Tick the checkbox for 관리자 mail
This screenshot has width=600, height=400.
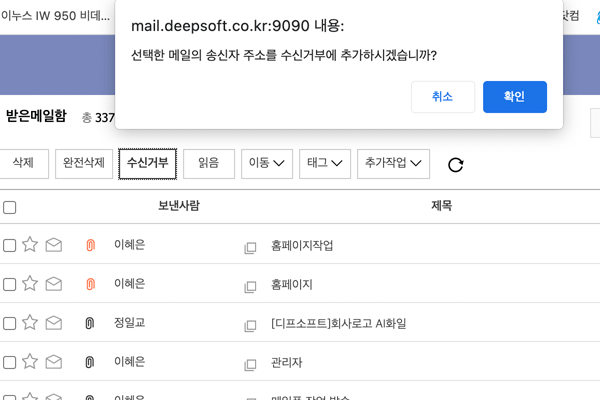pos(10,361)
